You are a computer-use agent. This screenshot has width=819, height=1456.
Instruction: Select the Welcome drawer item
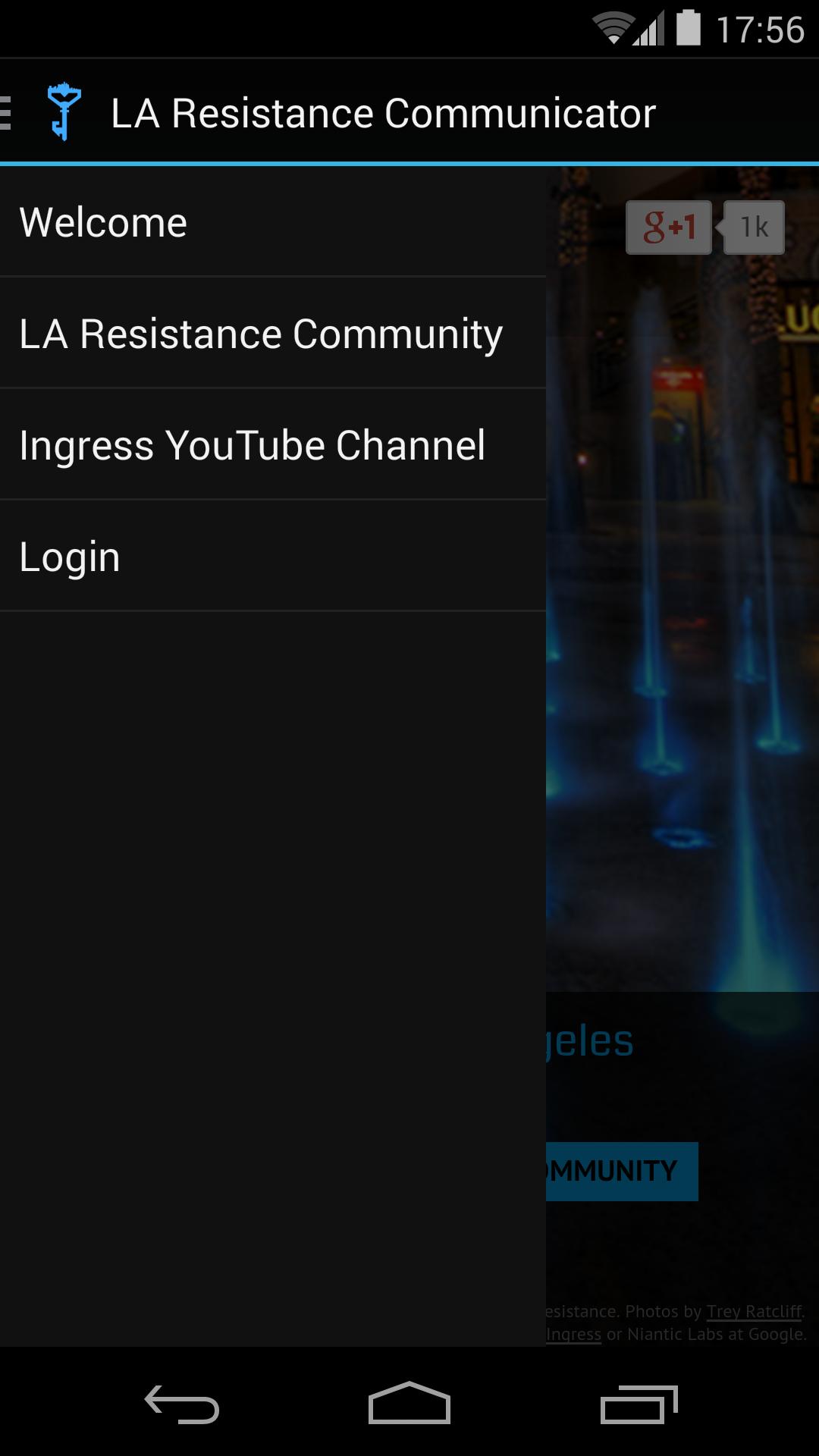pyautogui.click(x=273, y=221)
